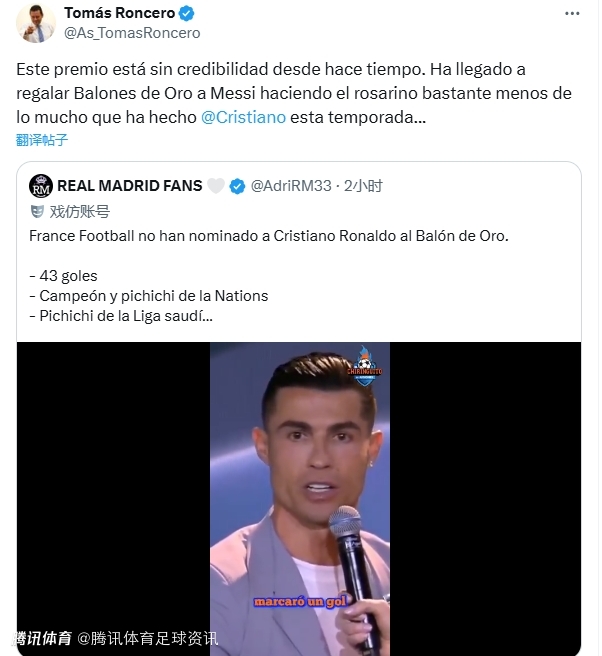Open the overflow menu on Tomás Roncero's post
Screen dimensions: 602x656
[x=572, y=14]
